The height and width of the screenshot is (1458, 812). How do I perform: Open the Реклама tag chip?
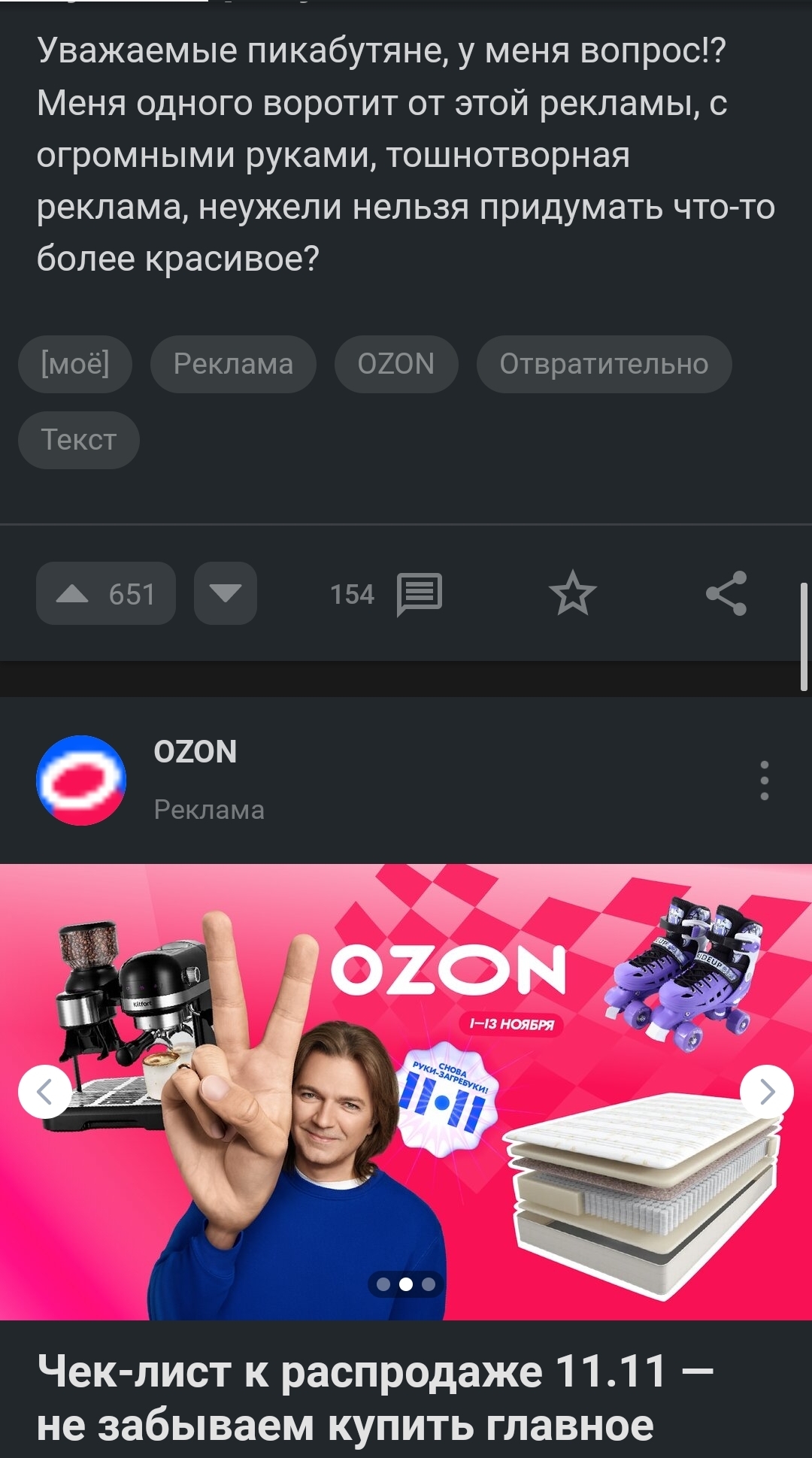[x=233, y=364]
